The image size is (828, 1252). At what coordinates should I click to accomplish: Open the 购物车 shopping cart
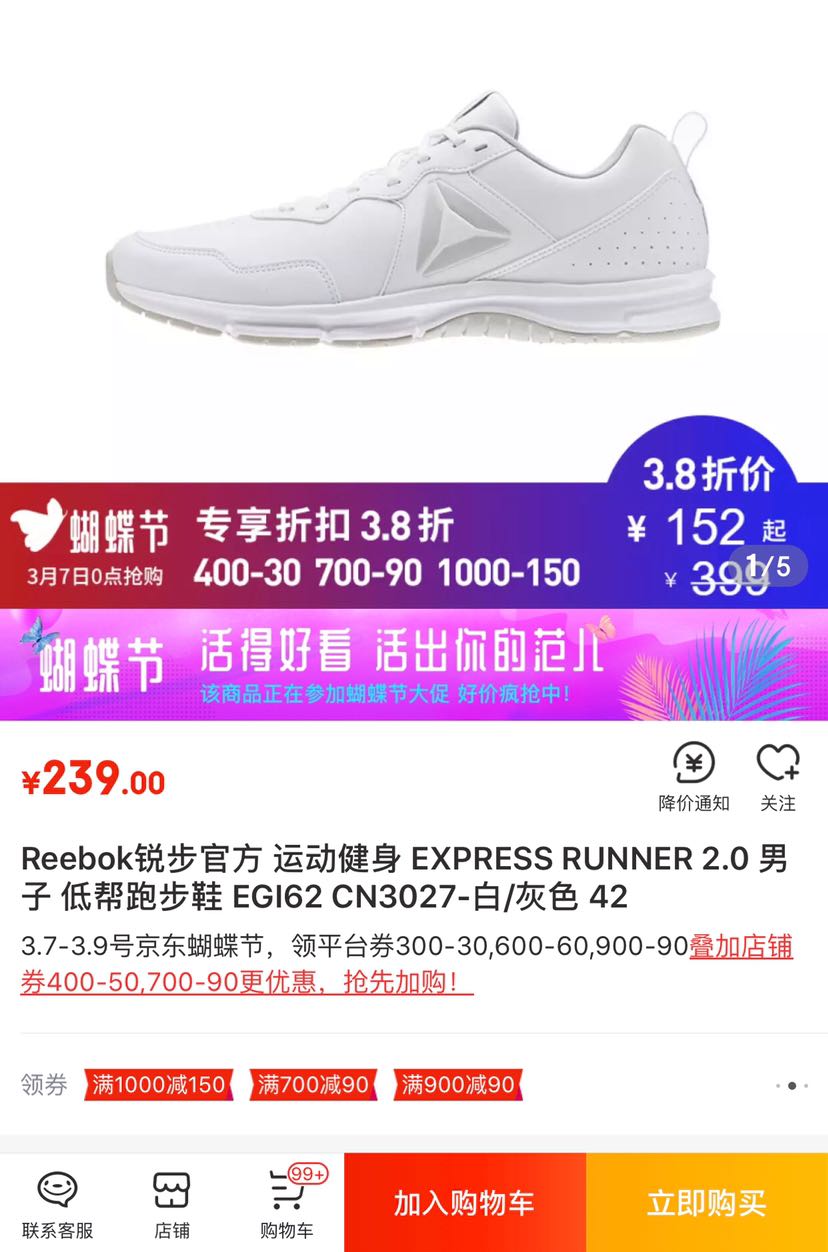pyautogui.click(x=287, y=1203)
